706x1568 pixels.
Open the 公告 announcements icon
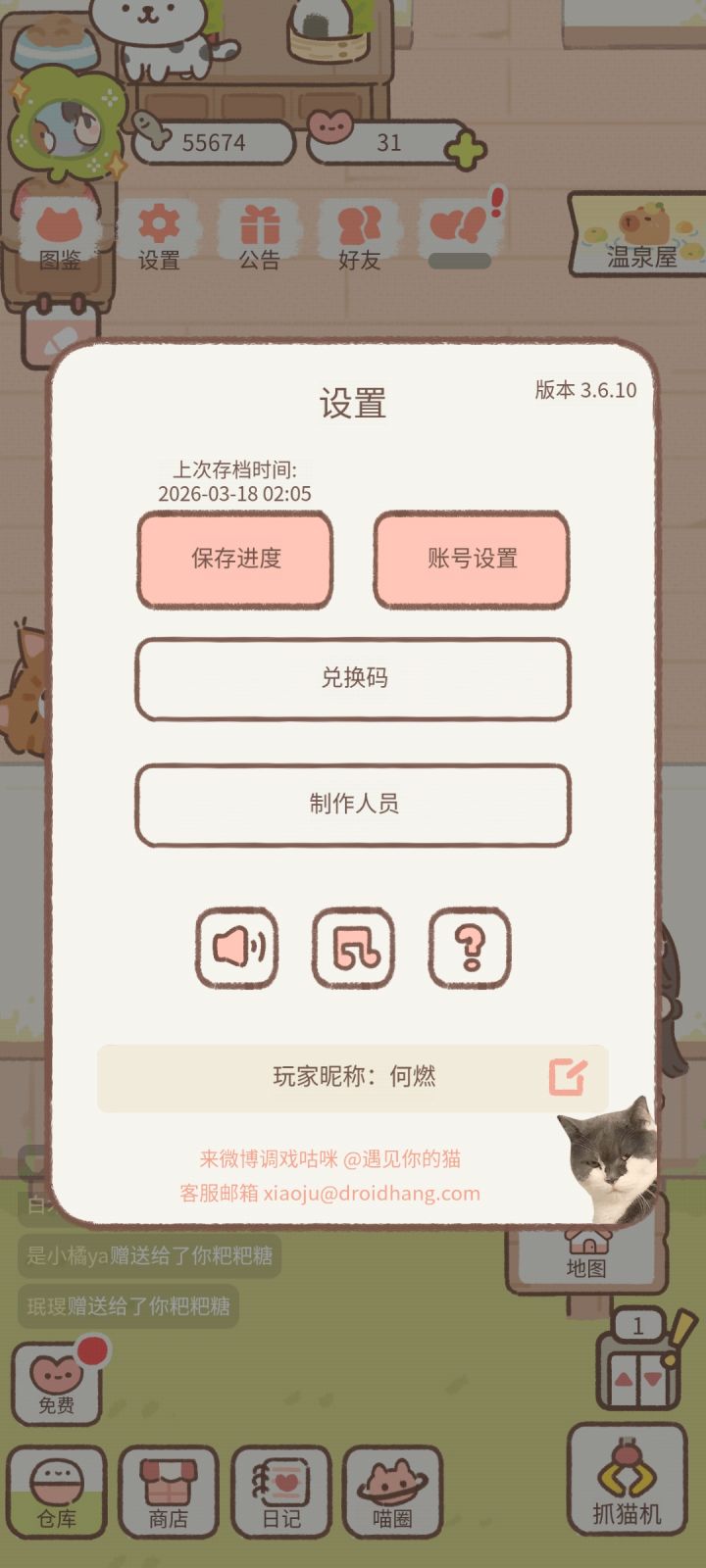[x=259, y=233]
